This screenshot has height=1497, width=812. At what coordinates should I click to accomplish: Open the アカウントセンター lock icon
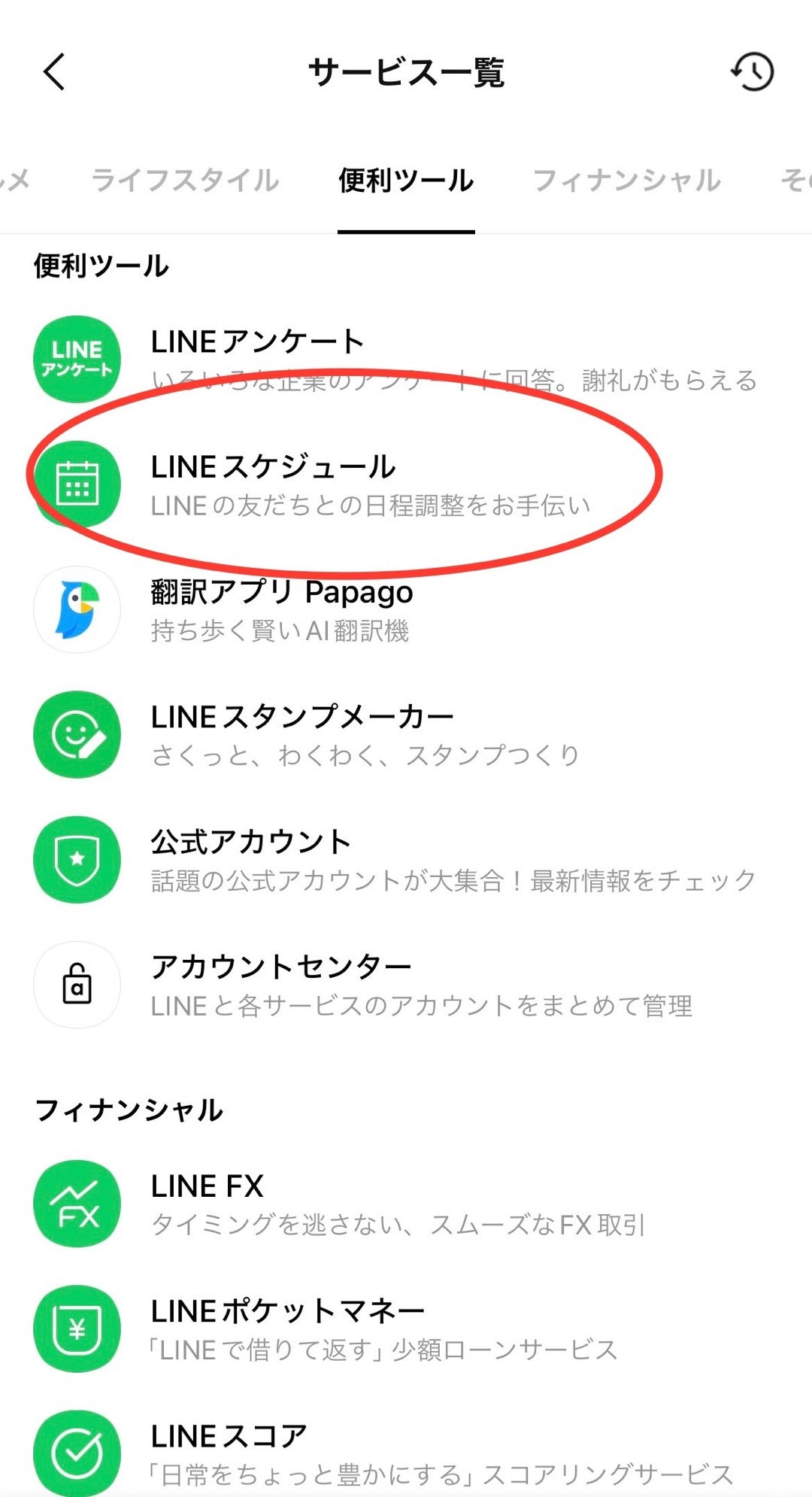point(76,985)
